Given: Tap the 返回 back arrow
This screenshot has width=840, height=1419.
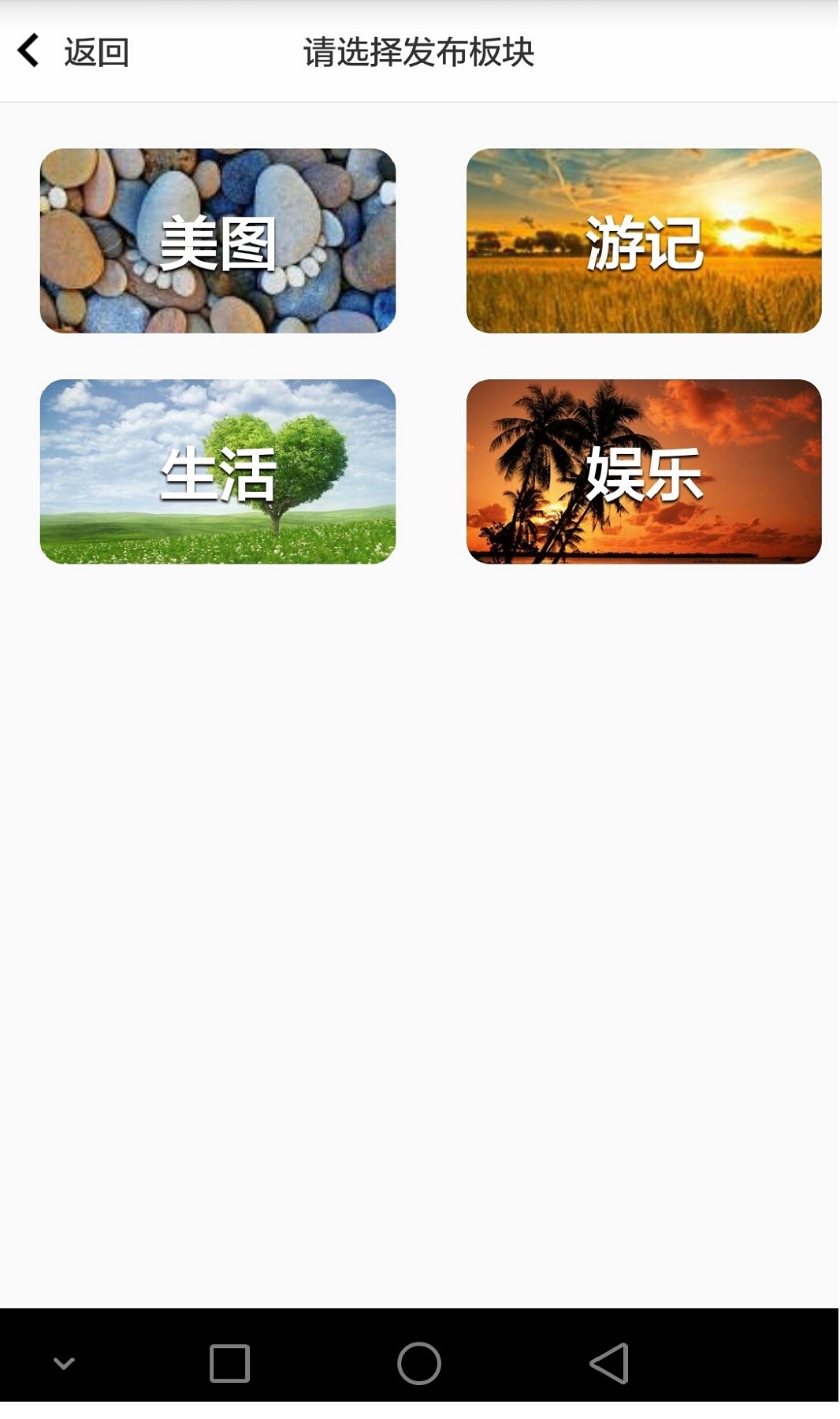Looking at the screenshot, I should [x=28, y=51].
